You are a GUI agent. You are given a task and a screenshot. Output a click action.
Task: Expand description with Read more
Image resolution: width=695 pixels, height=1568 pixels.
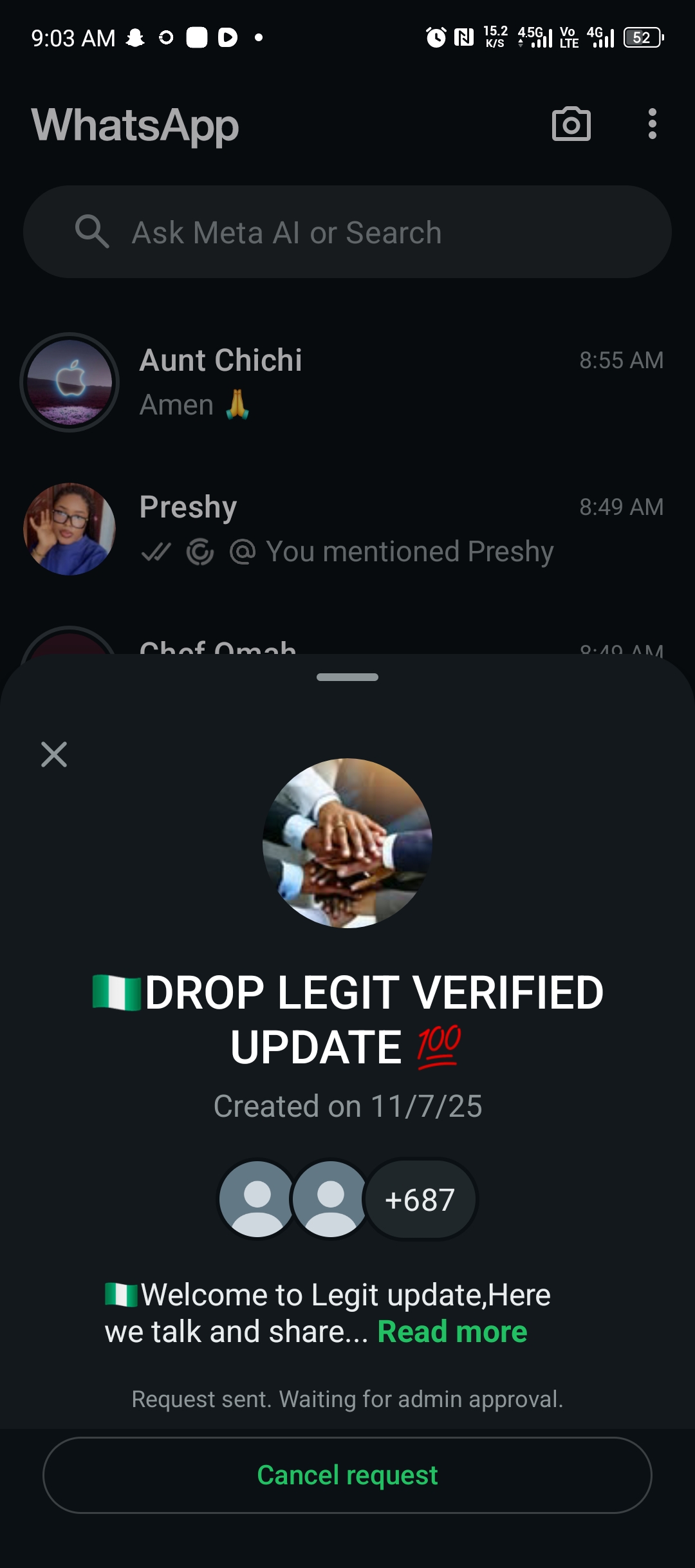pyautogui.click(x=452, y=1332)
